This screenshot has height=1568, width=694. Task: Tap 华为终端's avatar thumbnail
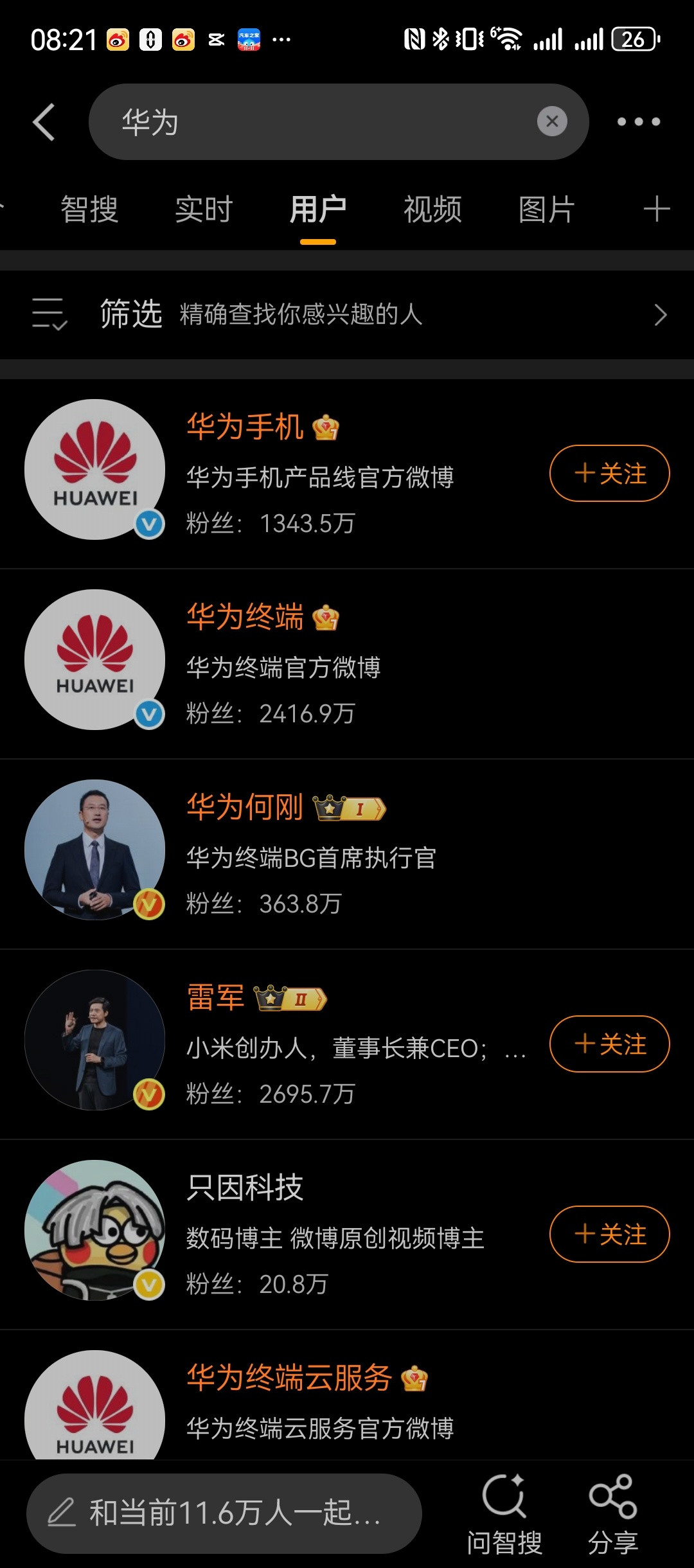[x=94, y=661]
